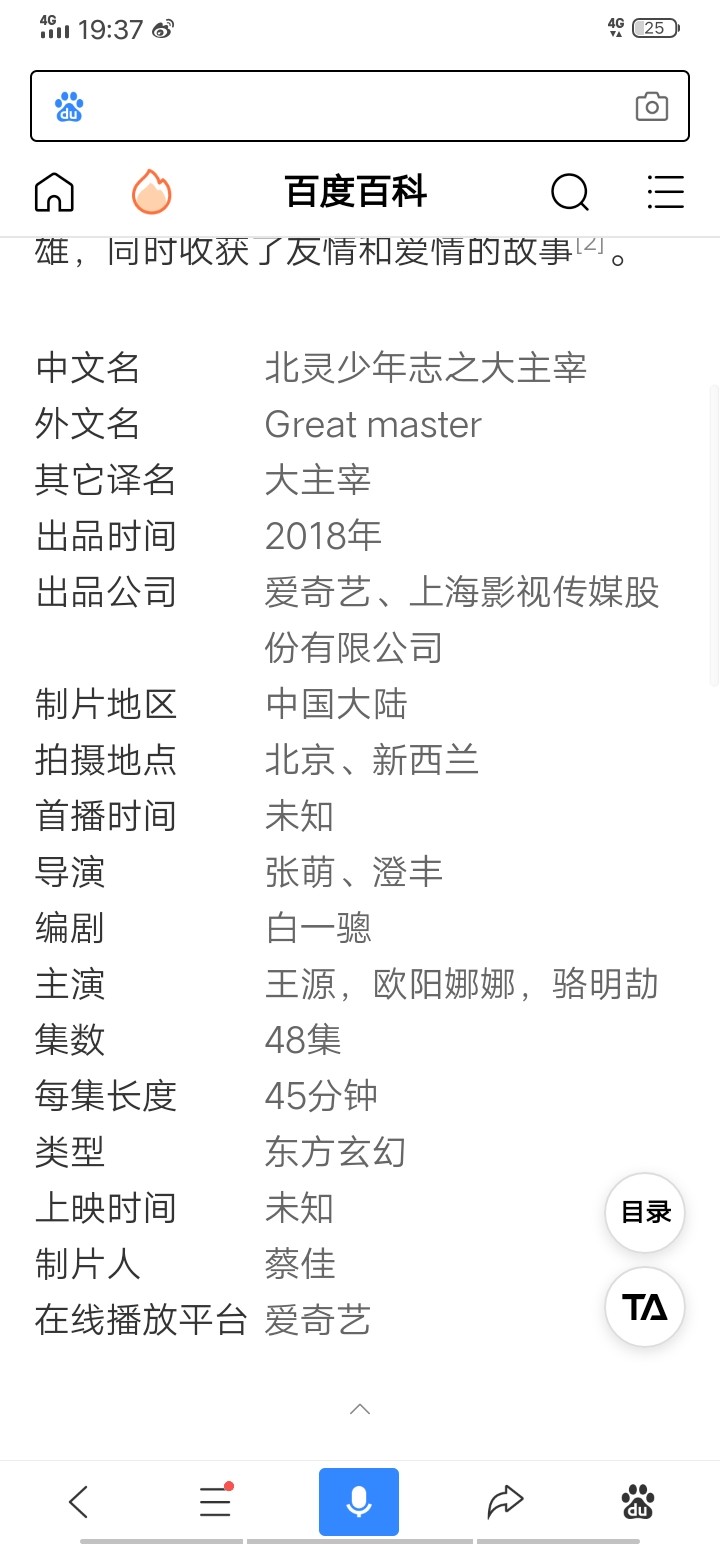Open the flame trending icon

(152, 191)
